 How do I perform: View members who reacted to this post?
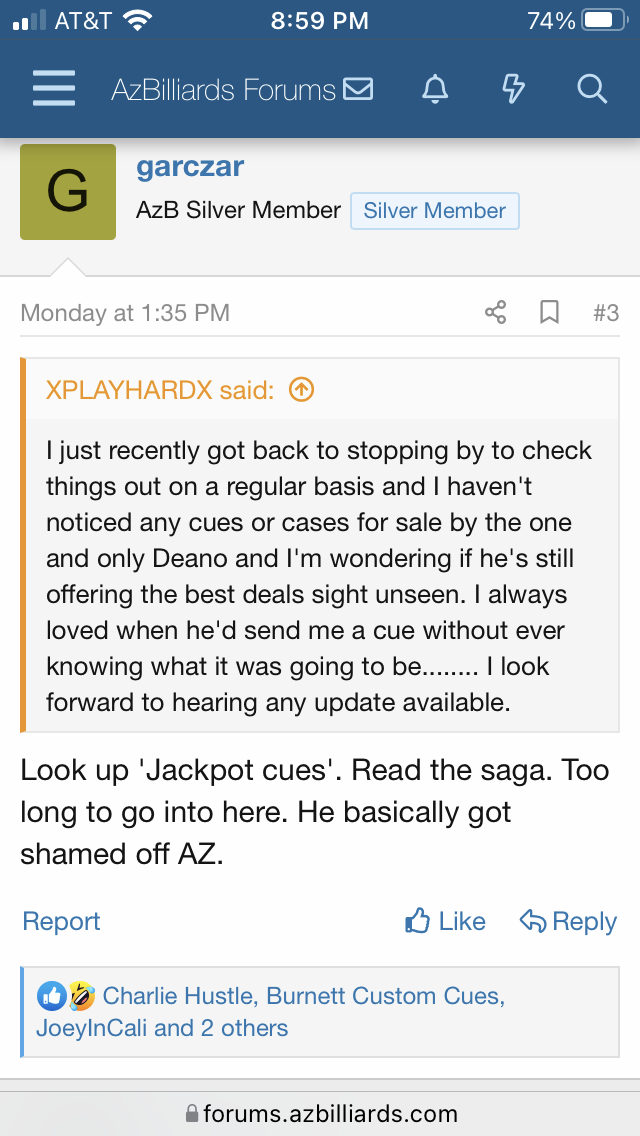tap(270, 1012)
